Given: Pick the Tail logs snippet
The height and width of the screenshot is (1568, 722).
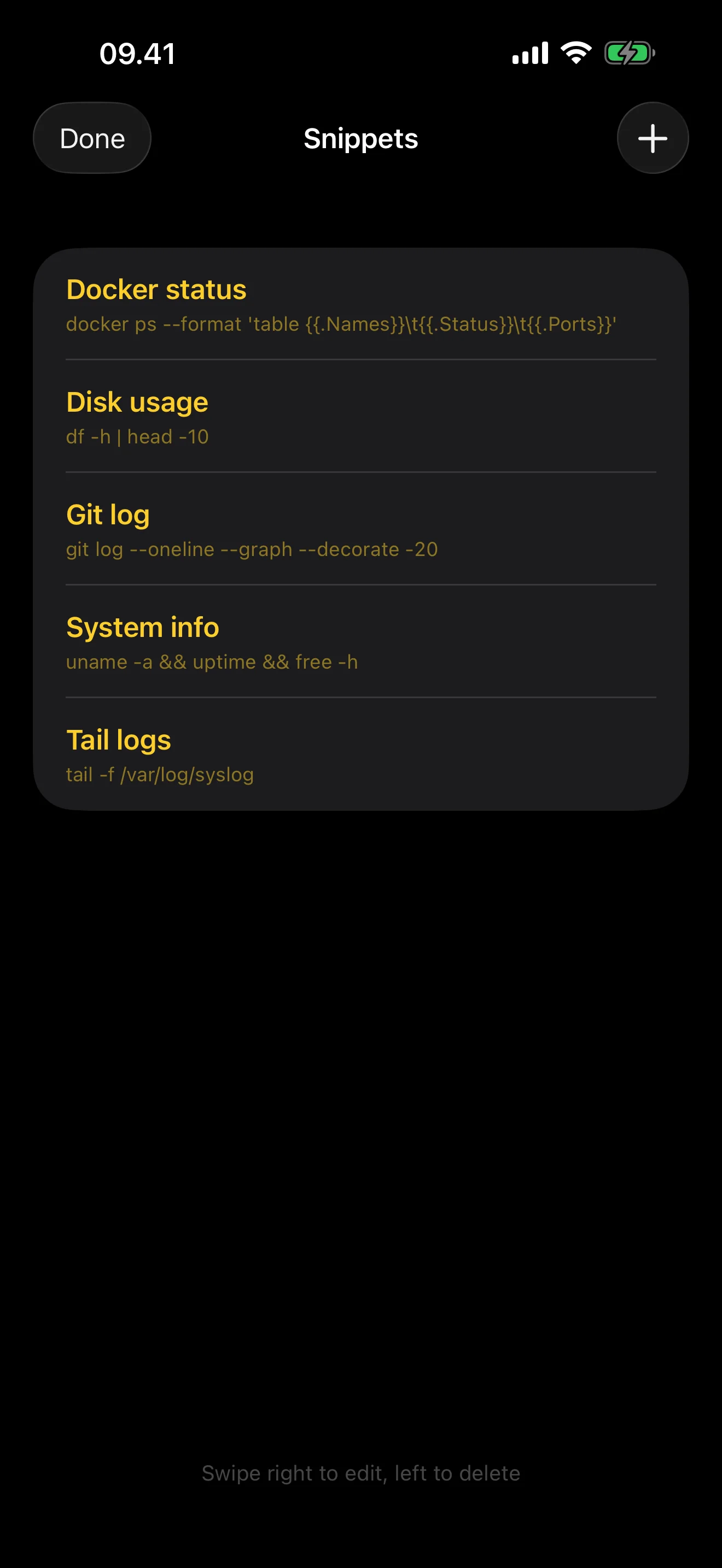Looking at the screenshot, I should pyautogui.click(x=360, y=756).
